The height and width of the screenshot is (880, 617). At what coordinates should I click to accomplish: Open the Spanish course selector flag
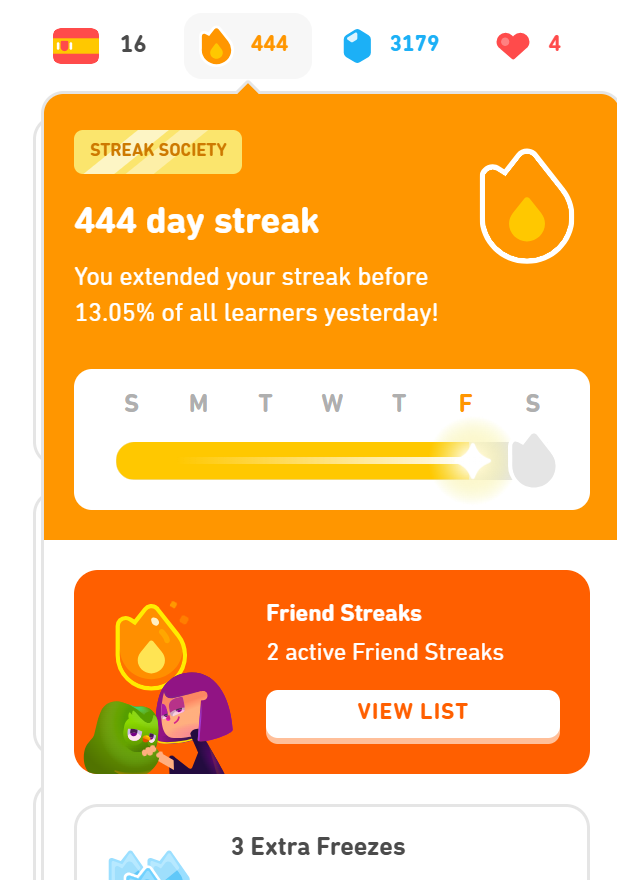click(x=76, y=45)
